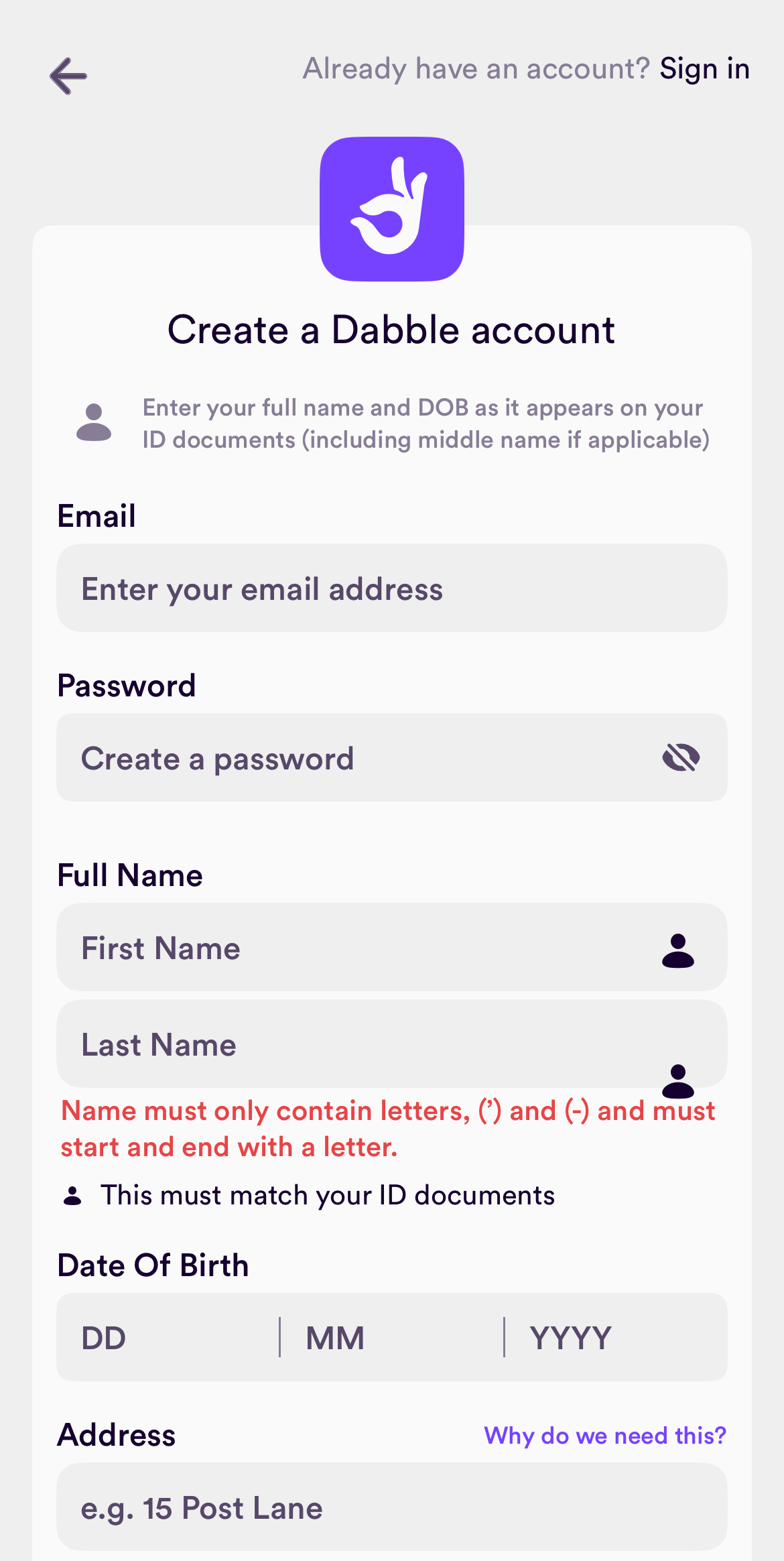Select the DD day input field
The image size is (784, 1561).
161,1337
